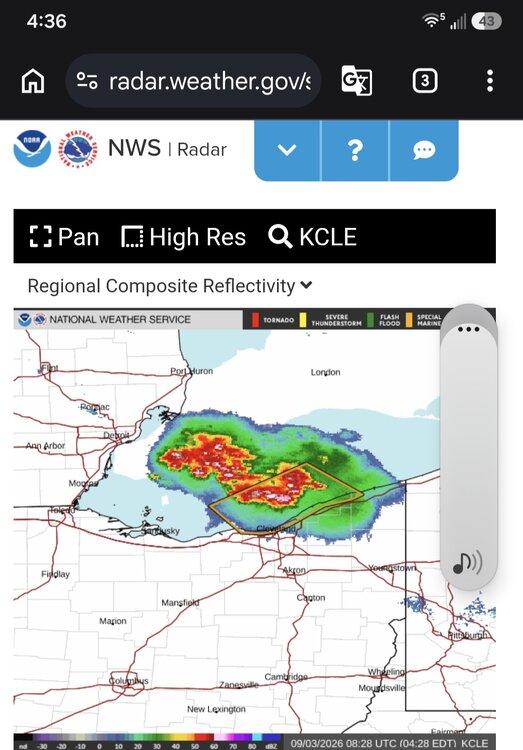Go to the browser home page

[33, 81]
